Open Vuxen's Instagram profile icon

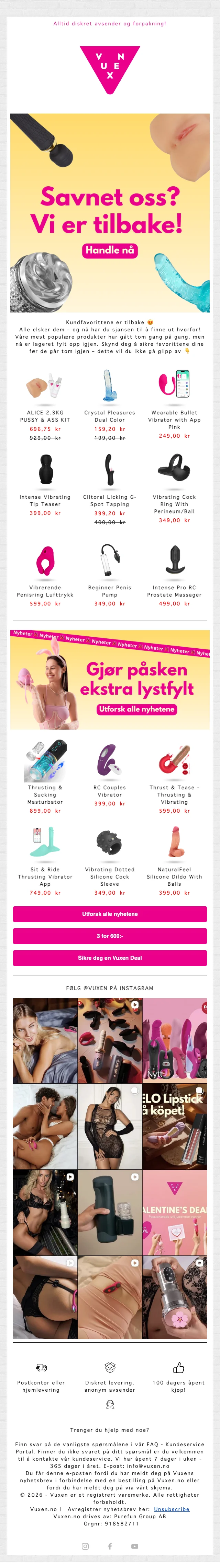click(x=85, y=1546)
